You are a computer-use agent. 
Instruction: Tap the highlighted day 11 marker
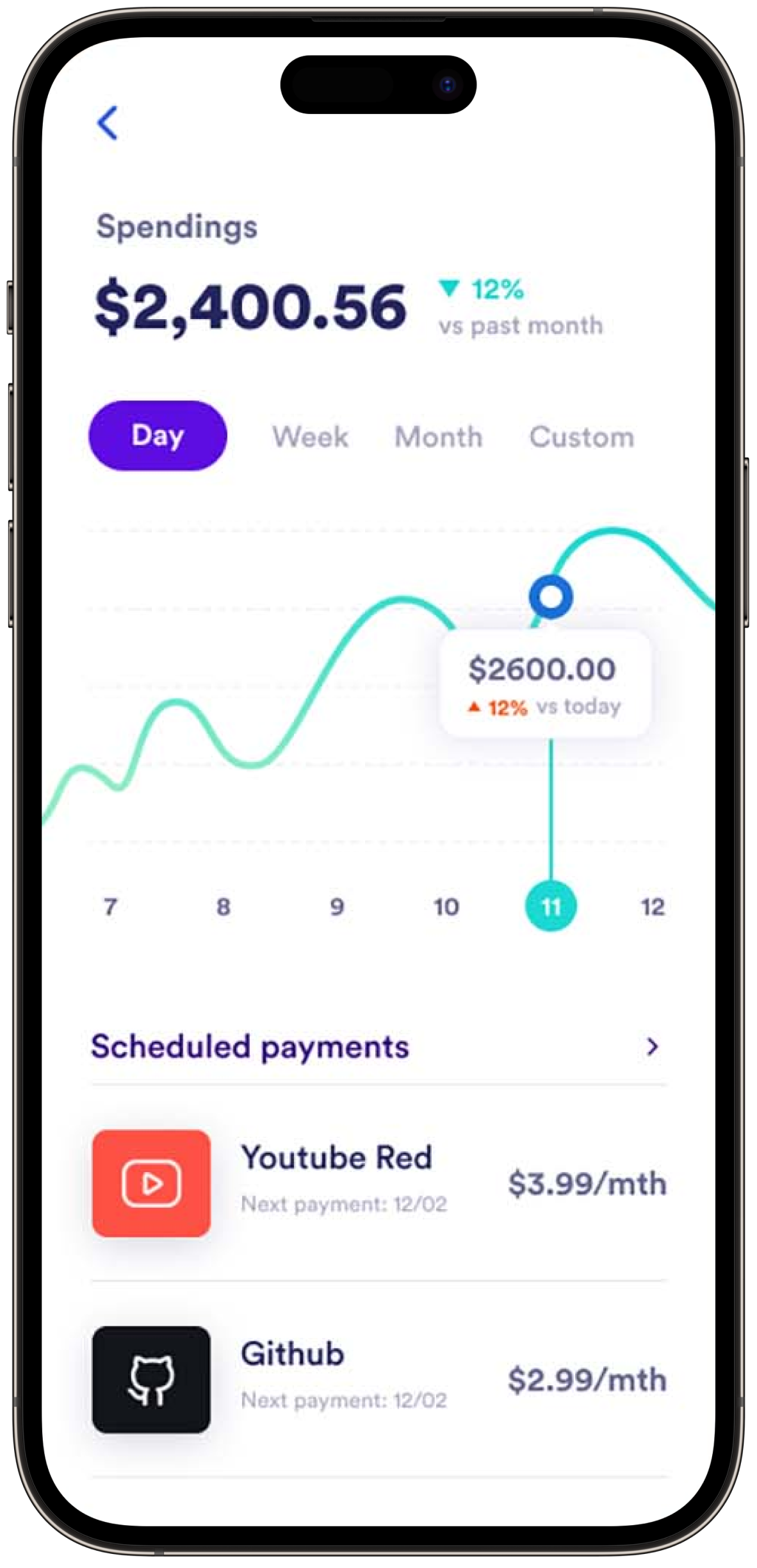click(551, 906)
